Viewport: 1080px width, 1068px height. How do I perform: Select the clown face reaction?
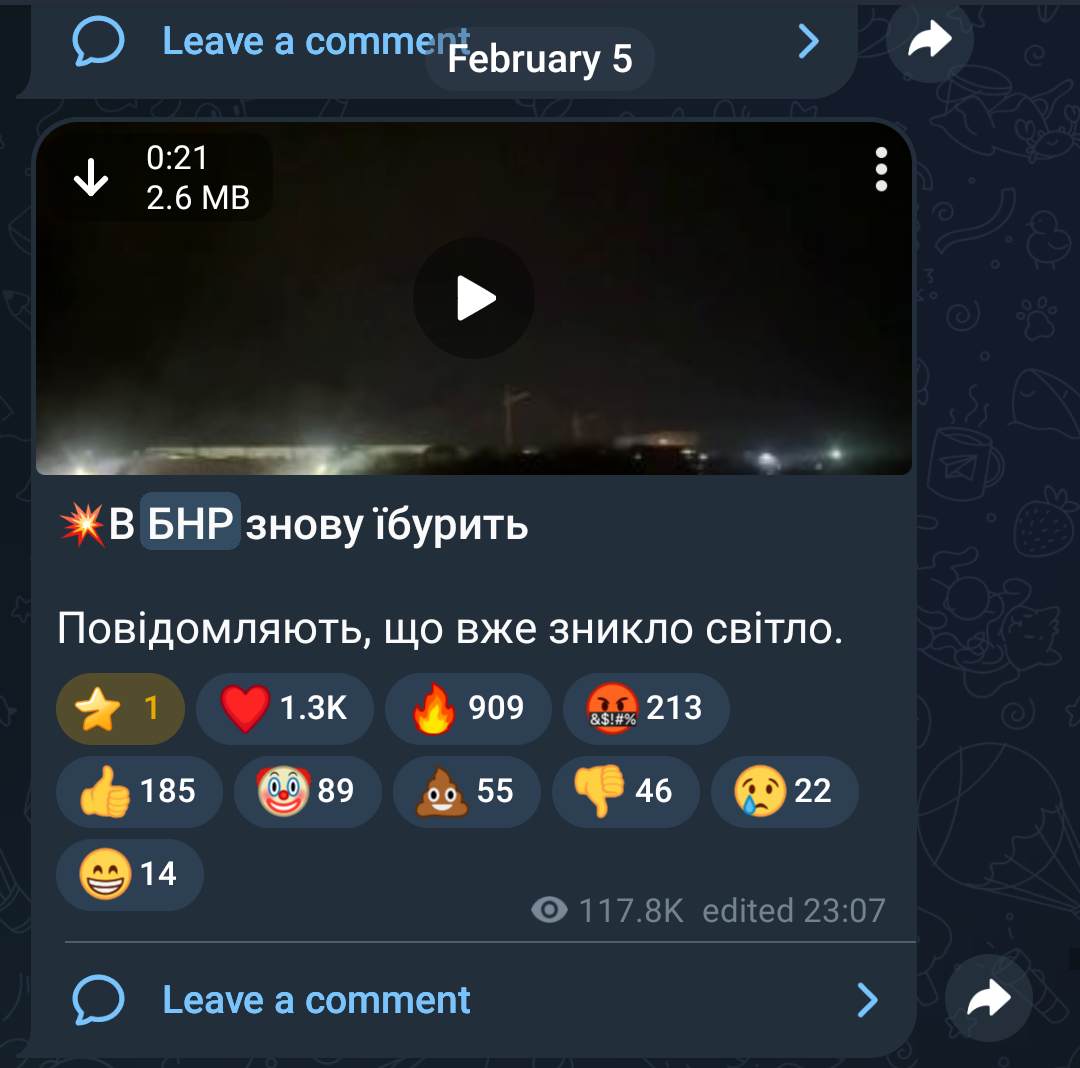[x=307, y=792]
